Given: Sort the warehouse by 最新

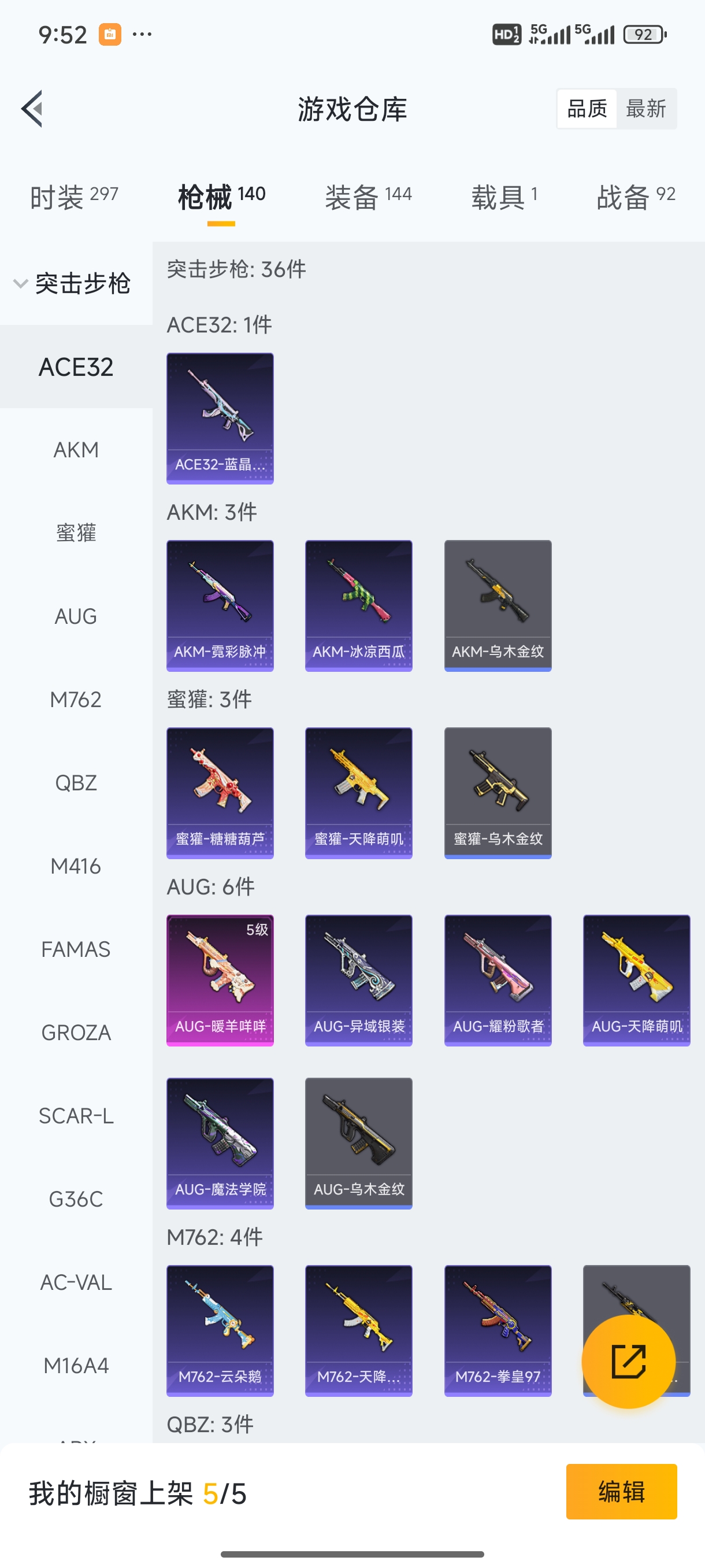Looking at the screenshot, I should 645,109.
